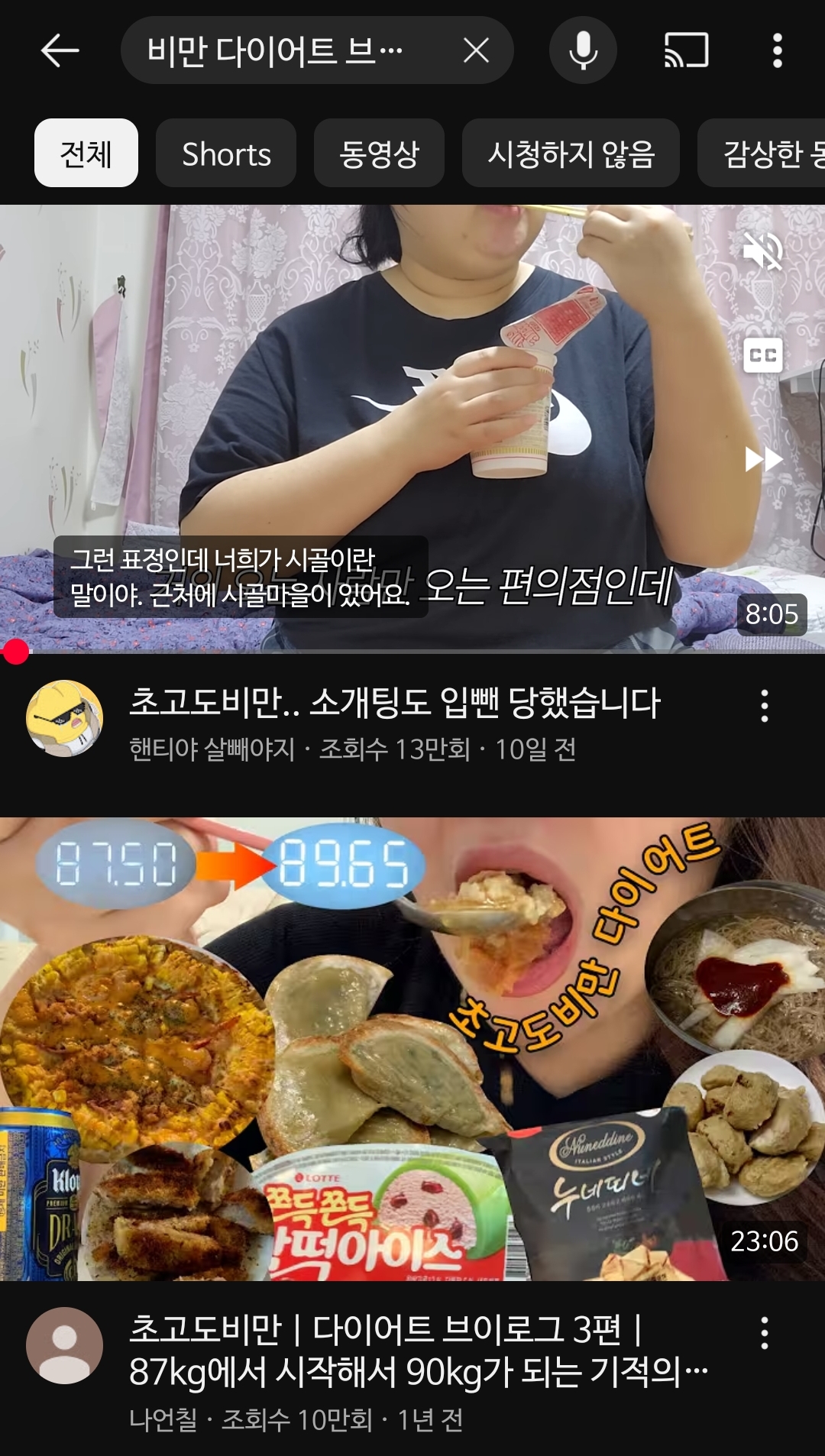Image resolution: width=825 pixels, height=1456 pixels.
Task: Enable subtitles with the CC icon
Action: coord(765,353)
